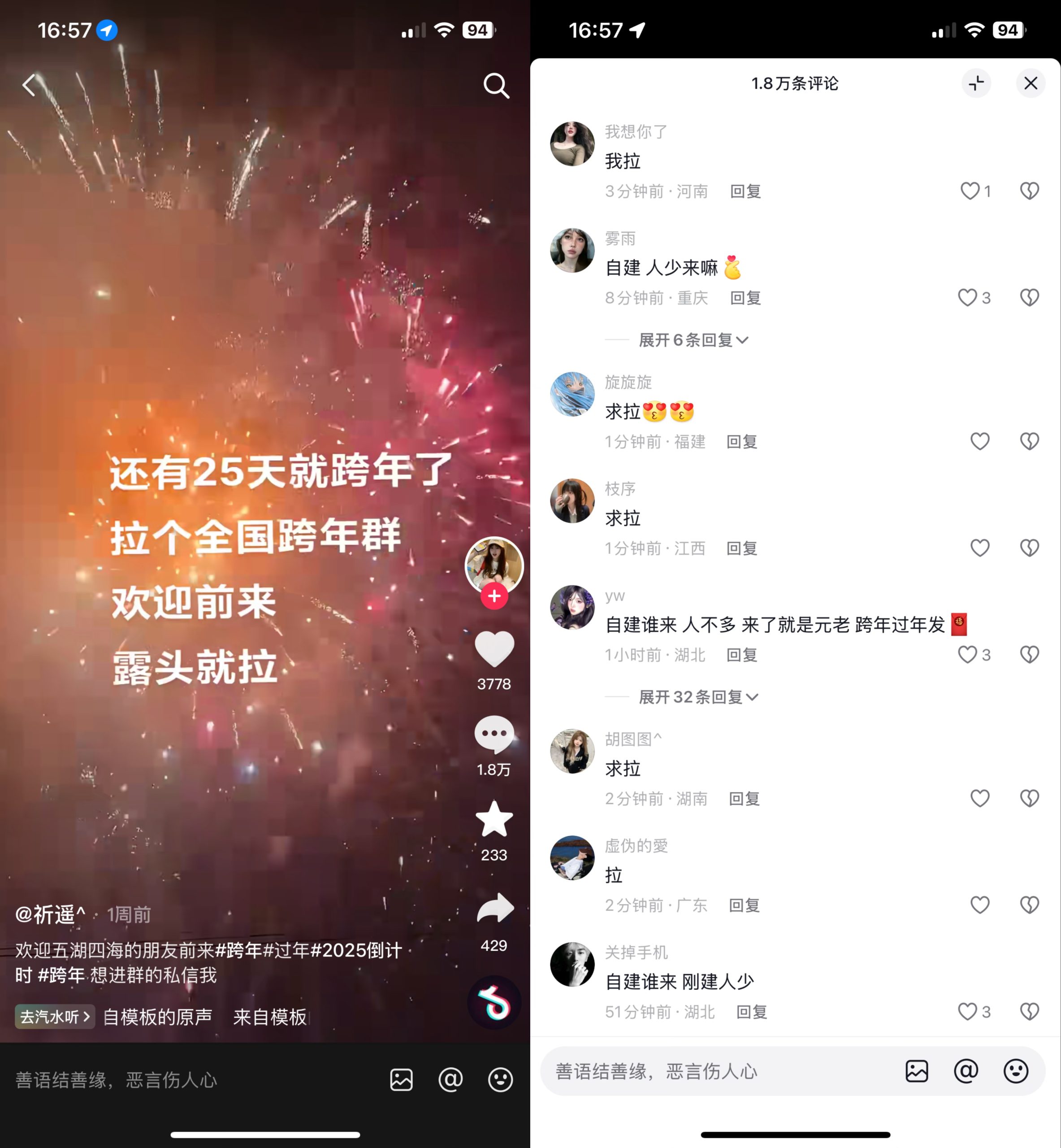The image size is (1061, 1148).
Task: Expand 6 replies under 雾雨's comment
Action: coord(693,340)
